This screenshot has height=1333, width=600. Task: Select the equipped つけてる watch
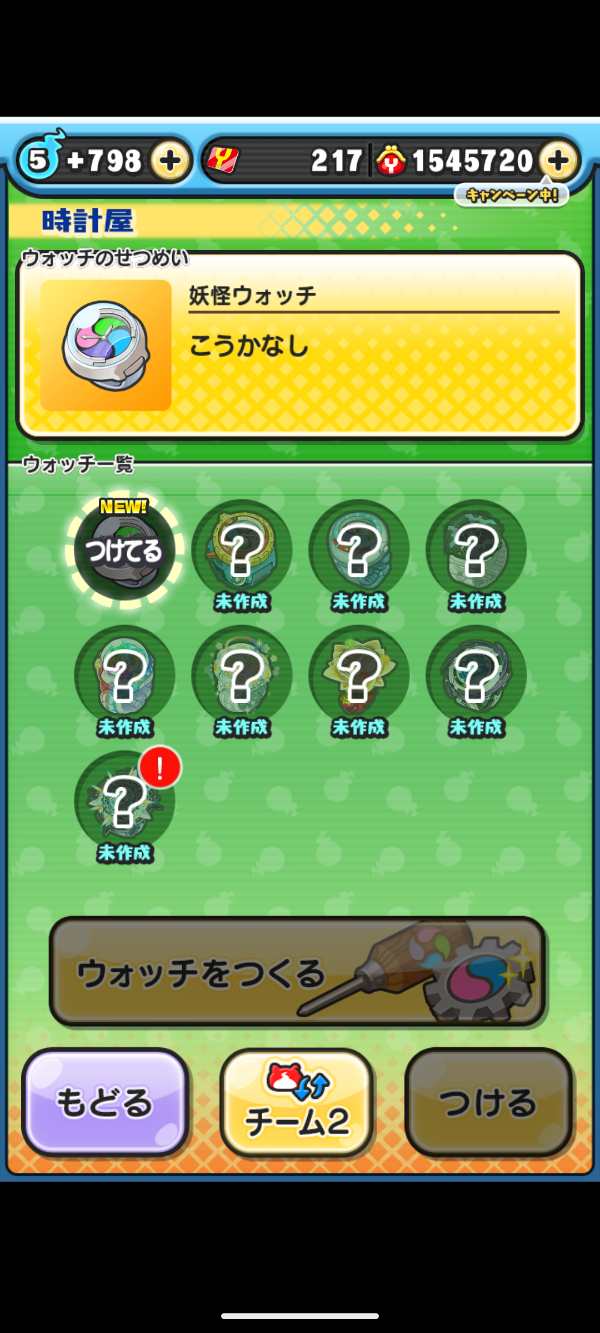pyautogui.click(x=124, y=550)
